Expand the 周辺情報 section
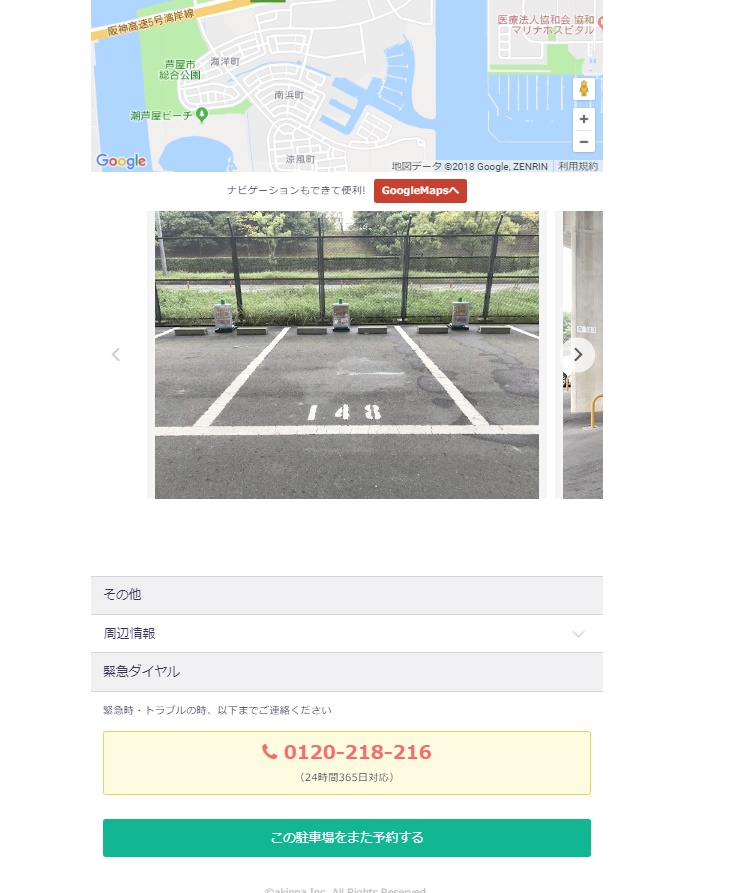The image size is (751, 893). (x=346, y=634)
